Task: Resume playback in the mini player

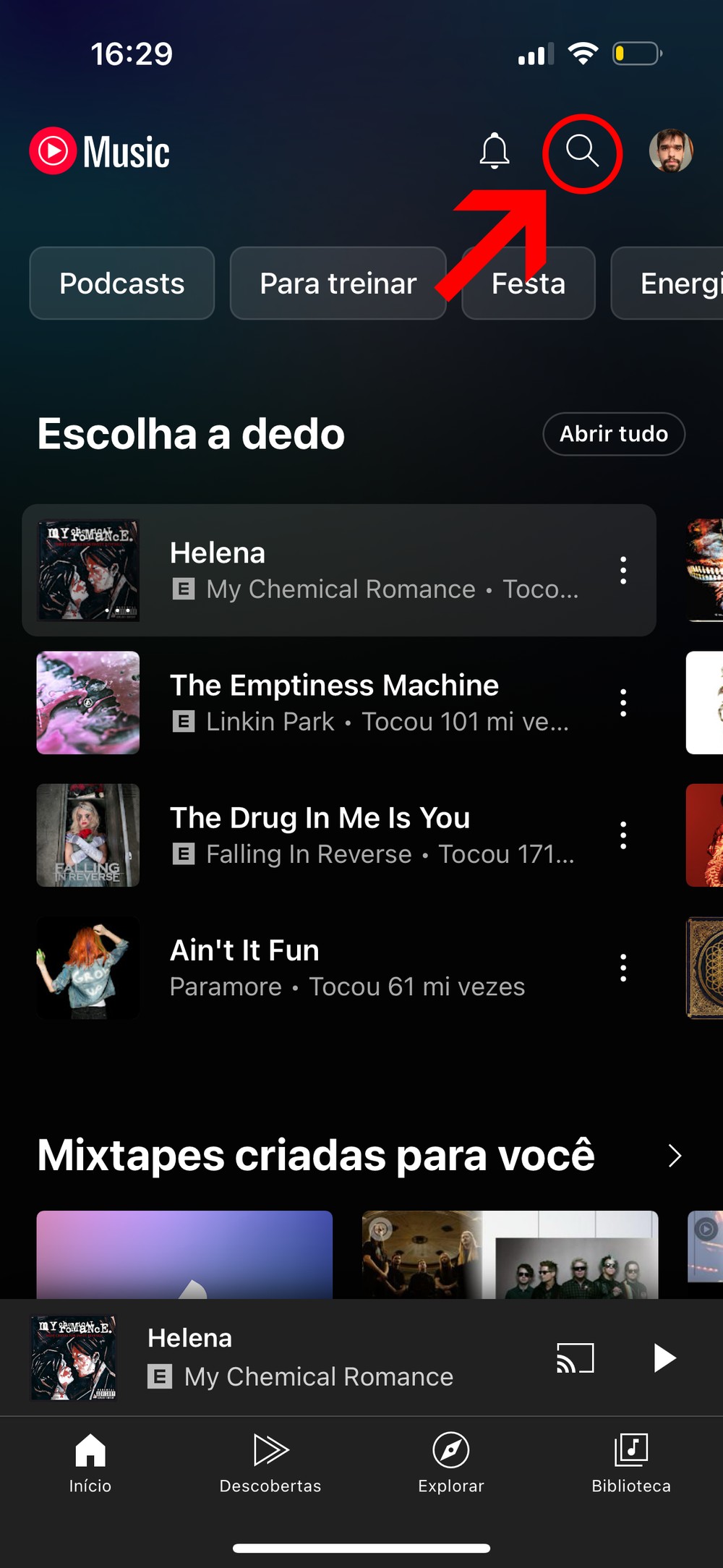Action: [x=664, y=1358]
